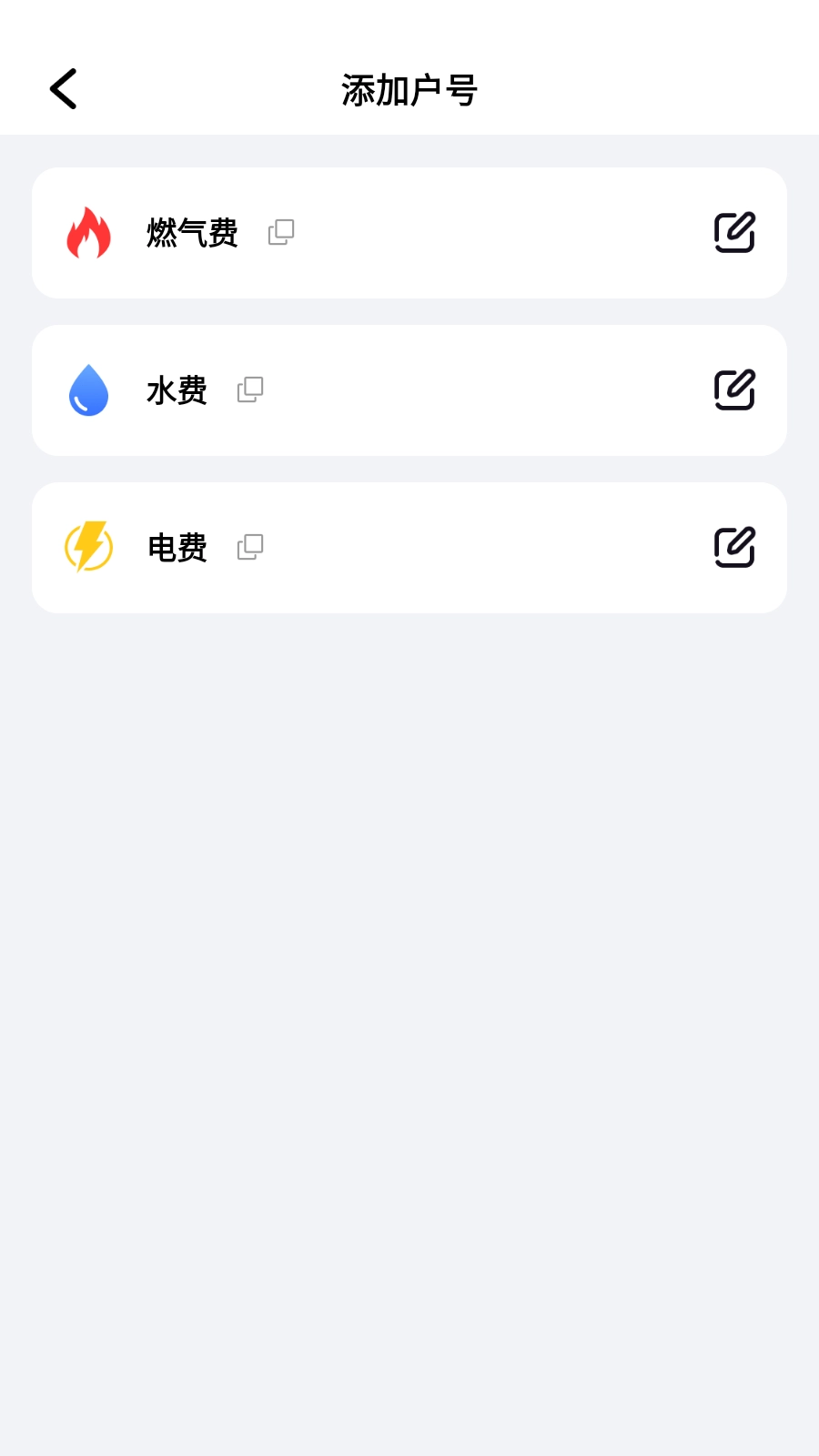
Task: Edit the electricity account entry
Action: pyautogui.click(x=735, y=547)
